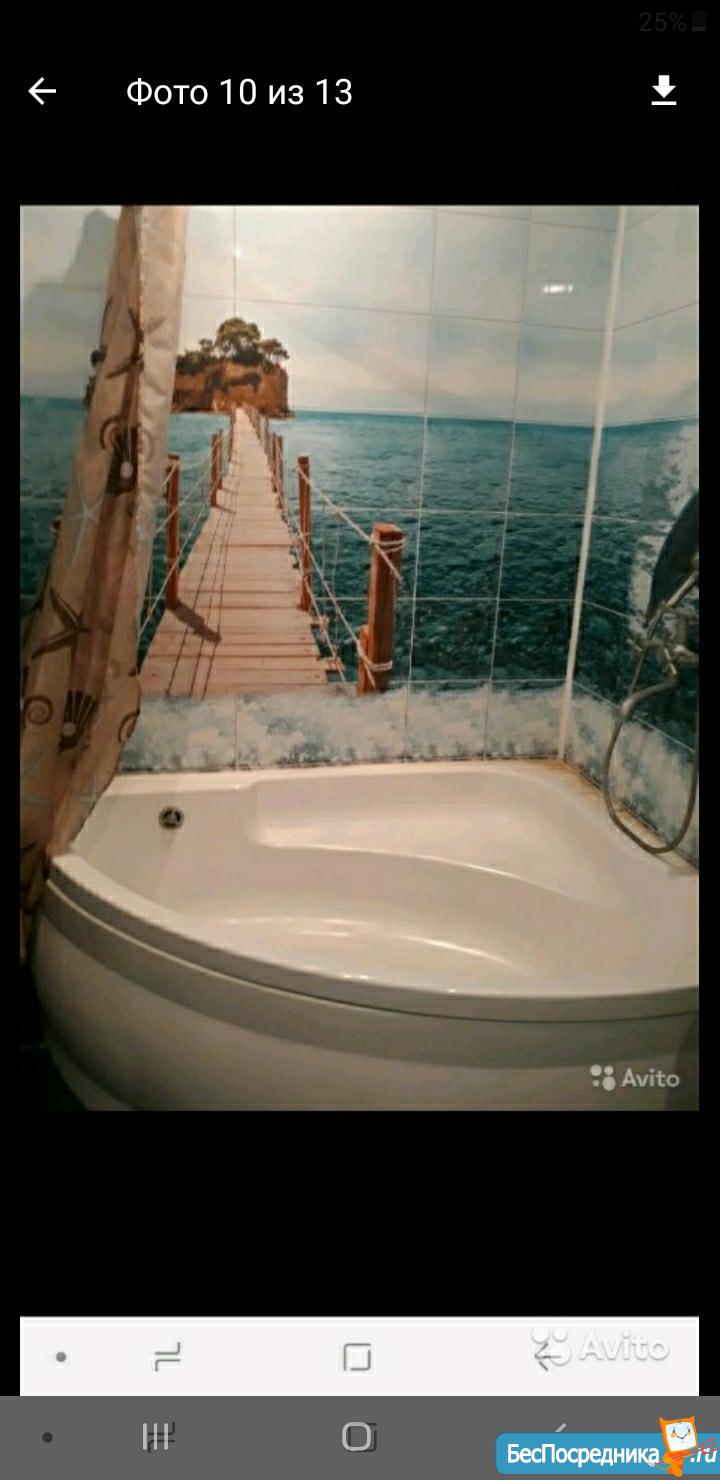Tap the system home button
The image size is (720, 1480).
point(357,1437)
